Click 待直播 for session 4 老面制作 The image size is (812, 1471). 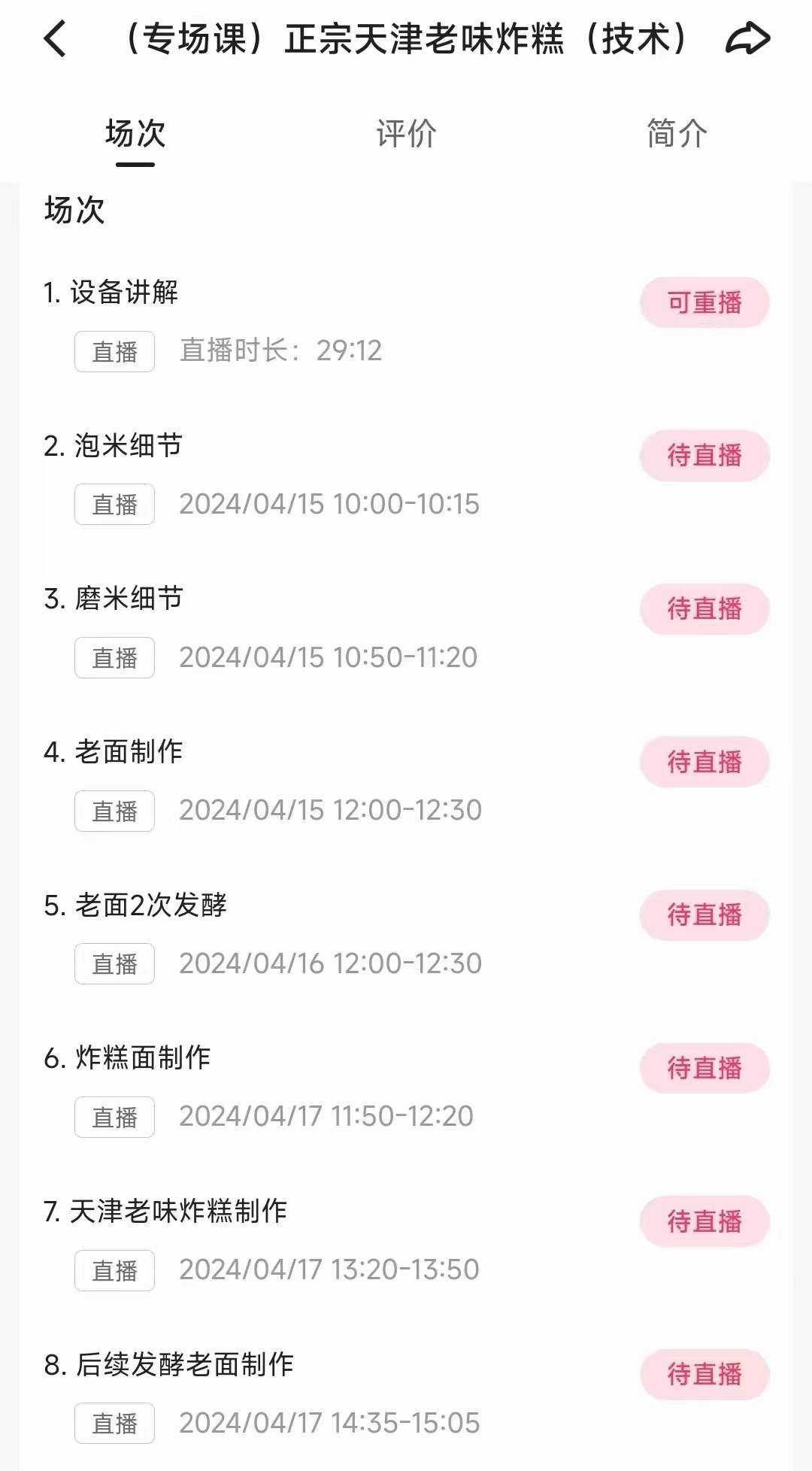(x=704, y=761)
